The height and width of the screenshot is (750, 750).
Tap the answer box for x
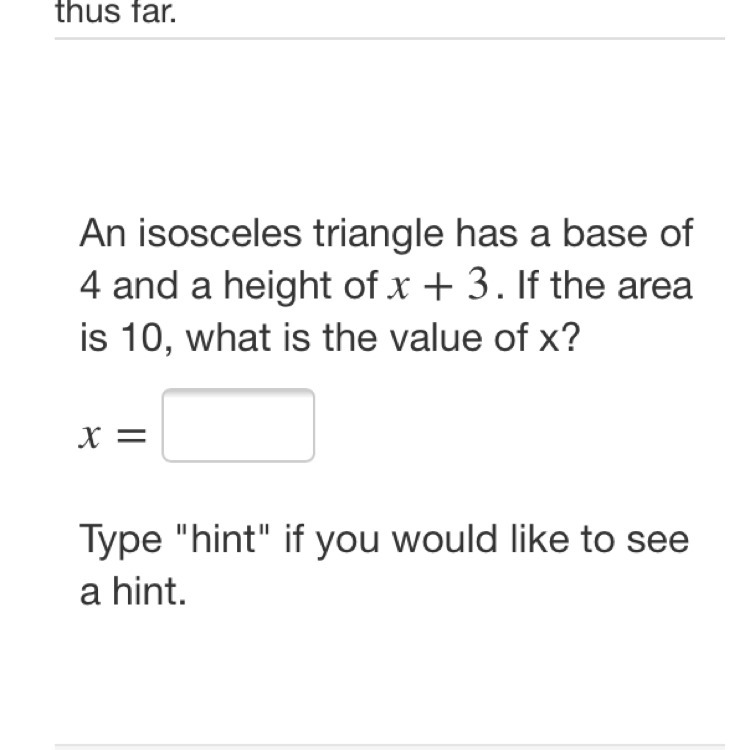coord(238,426)
